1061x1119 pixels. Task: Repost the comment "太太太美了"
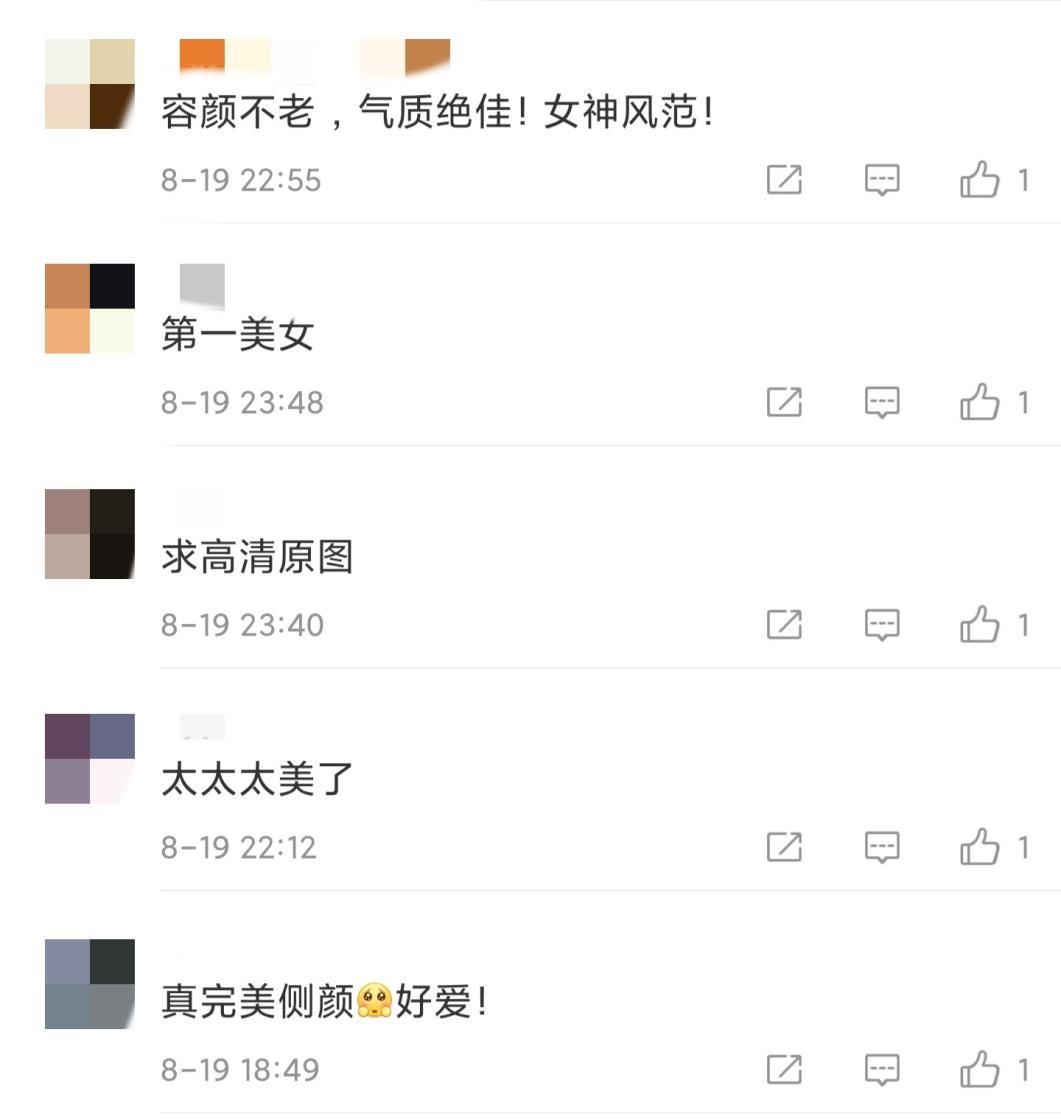tap(784, 847)
